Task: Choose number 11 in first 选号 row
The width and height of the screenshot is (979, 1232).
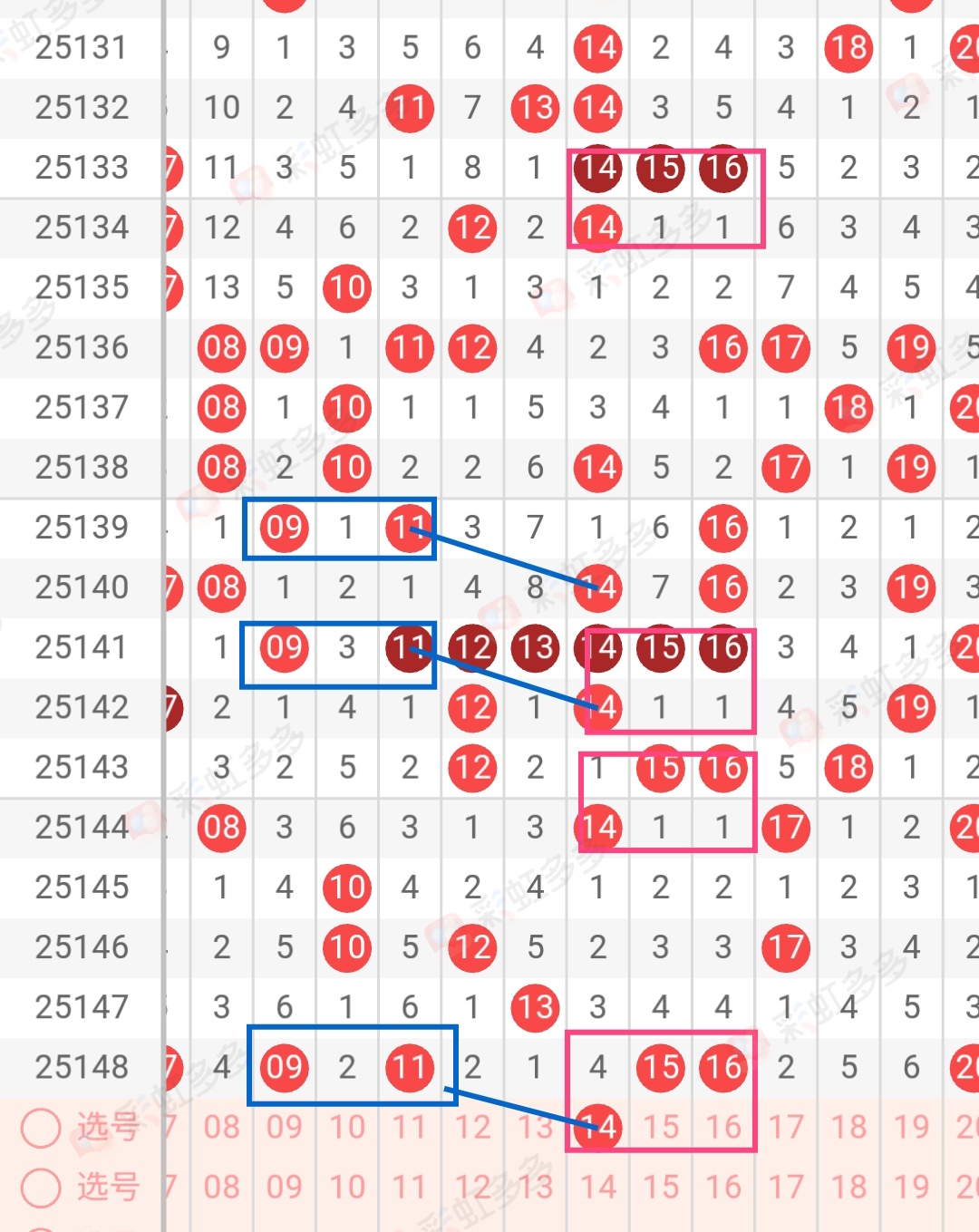Action: (410, 1128)
